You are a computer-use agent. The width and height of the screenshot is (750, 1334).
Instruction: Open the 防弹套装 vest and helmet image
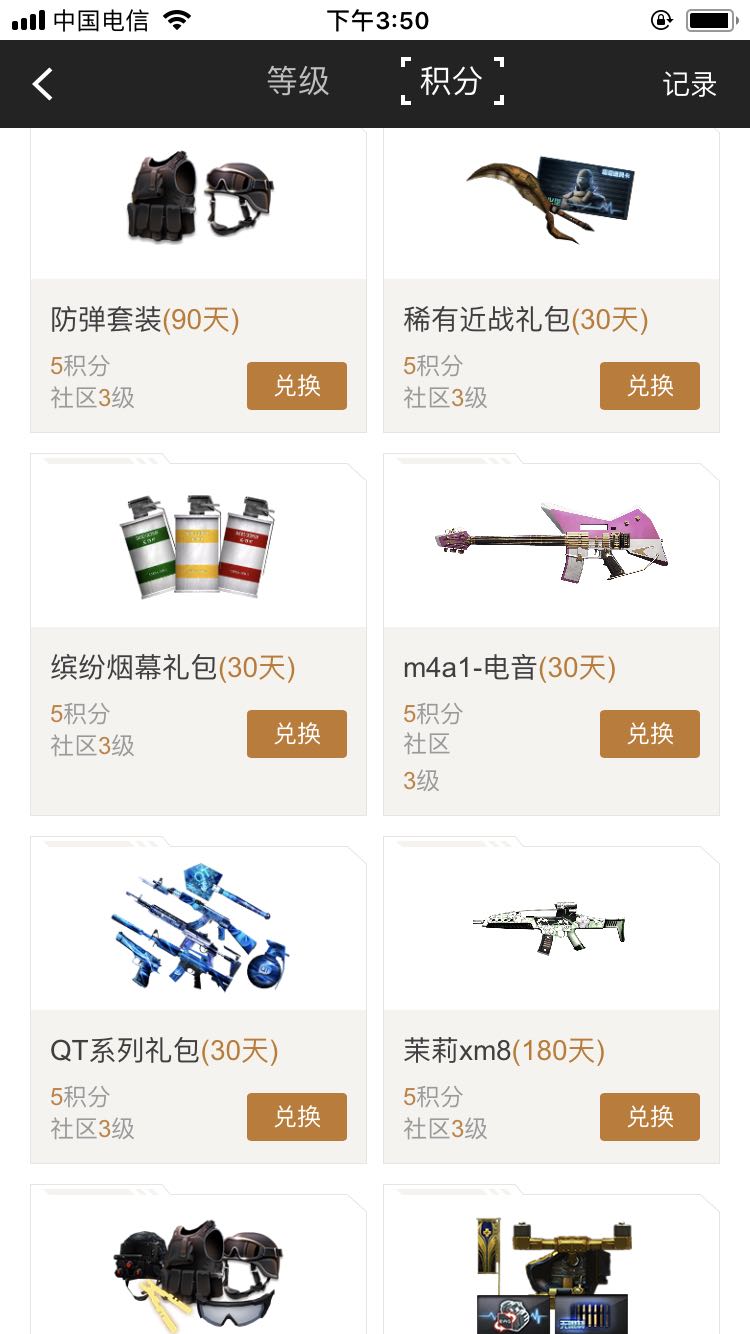(199, 197)
